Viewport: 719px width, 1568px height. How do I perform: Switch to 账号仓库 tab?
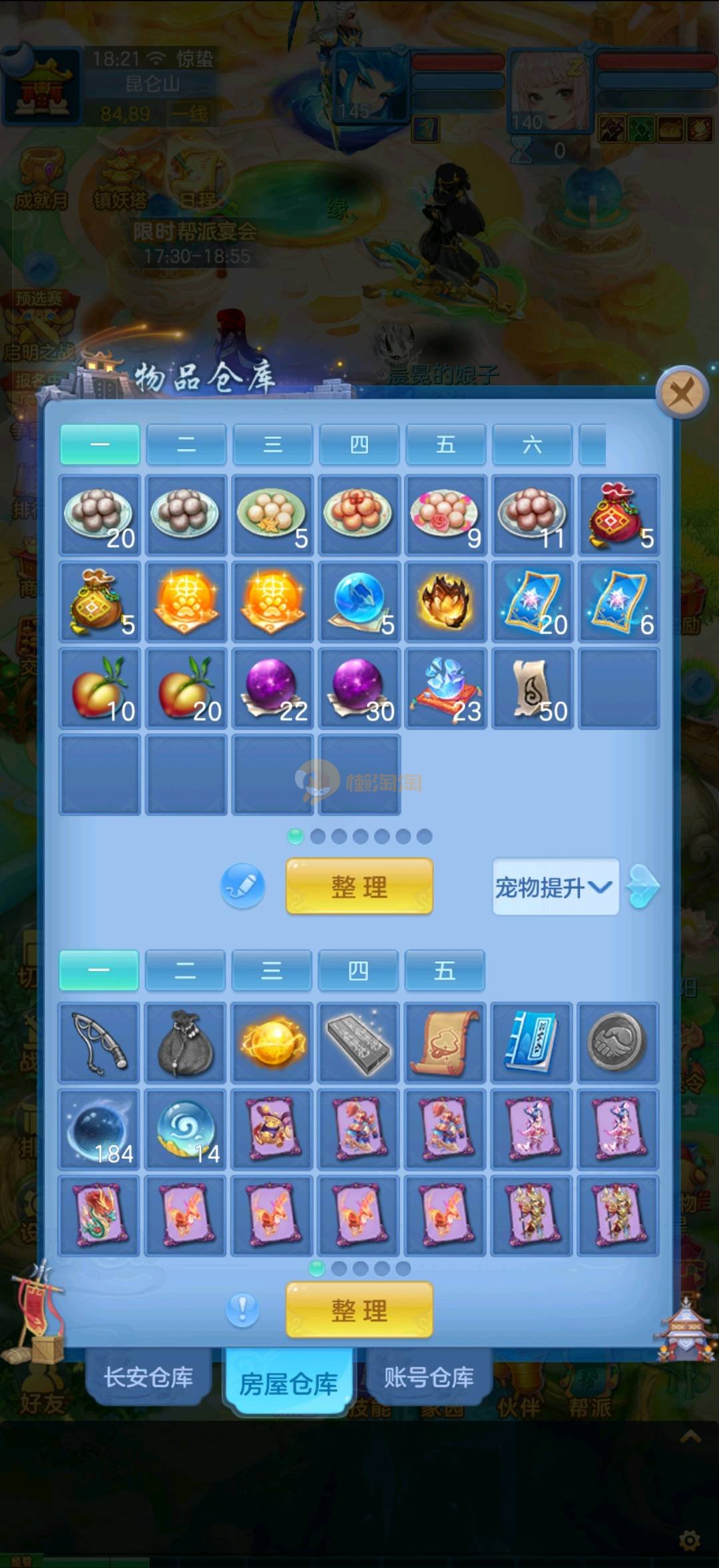click(429, 1377)
